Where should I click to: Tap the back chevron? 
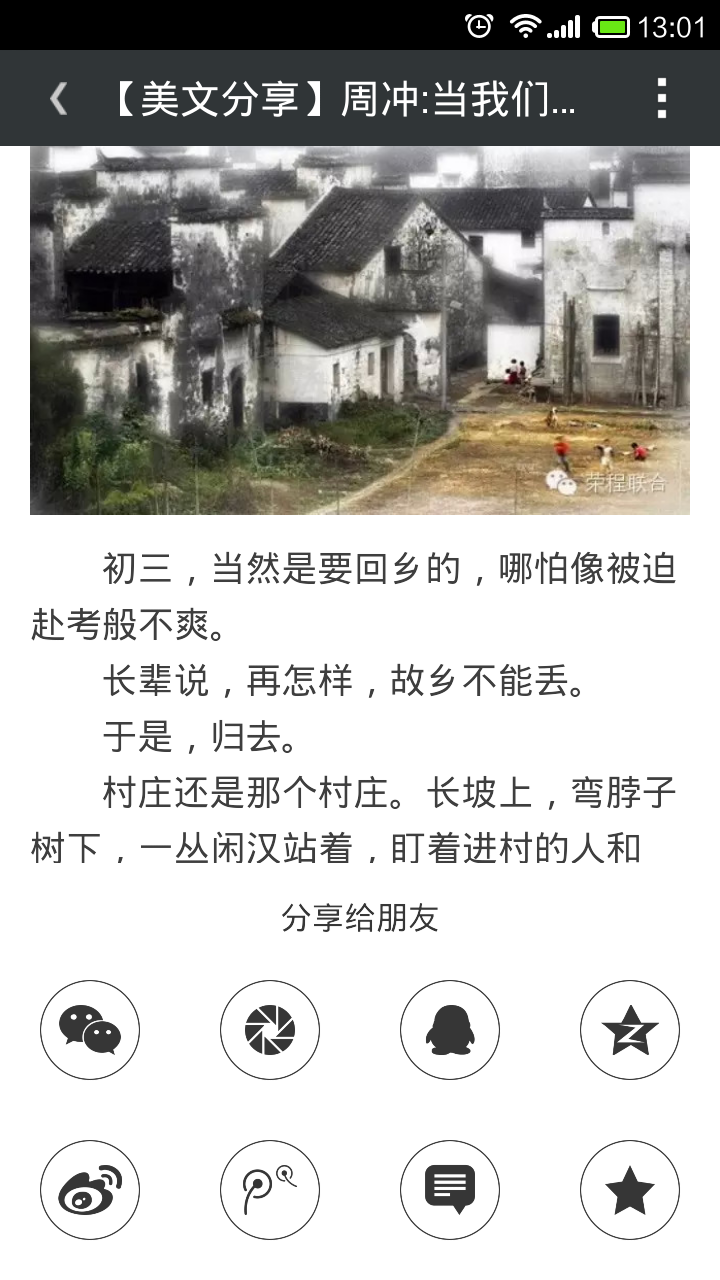[57, 99]
